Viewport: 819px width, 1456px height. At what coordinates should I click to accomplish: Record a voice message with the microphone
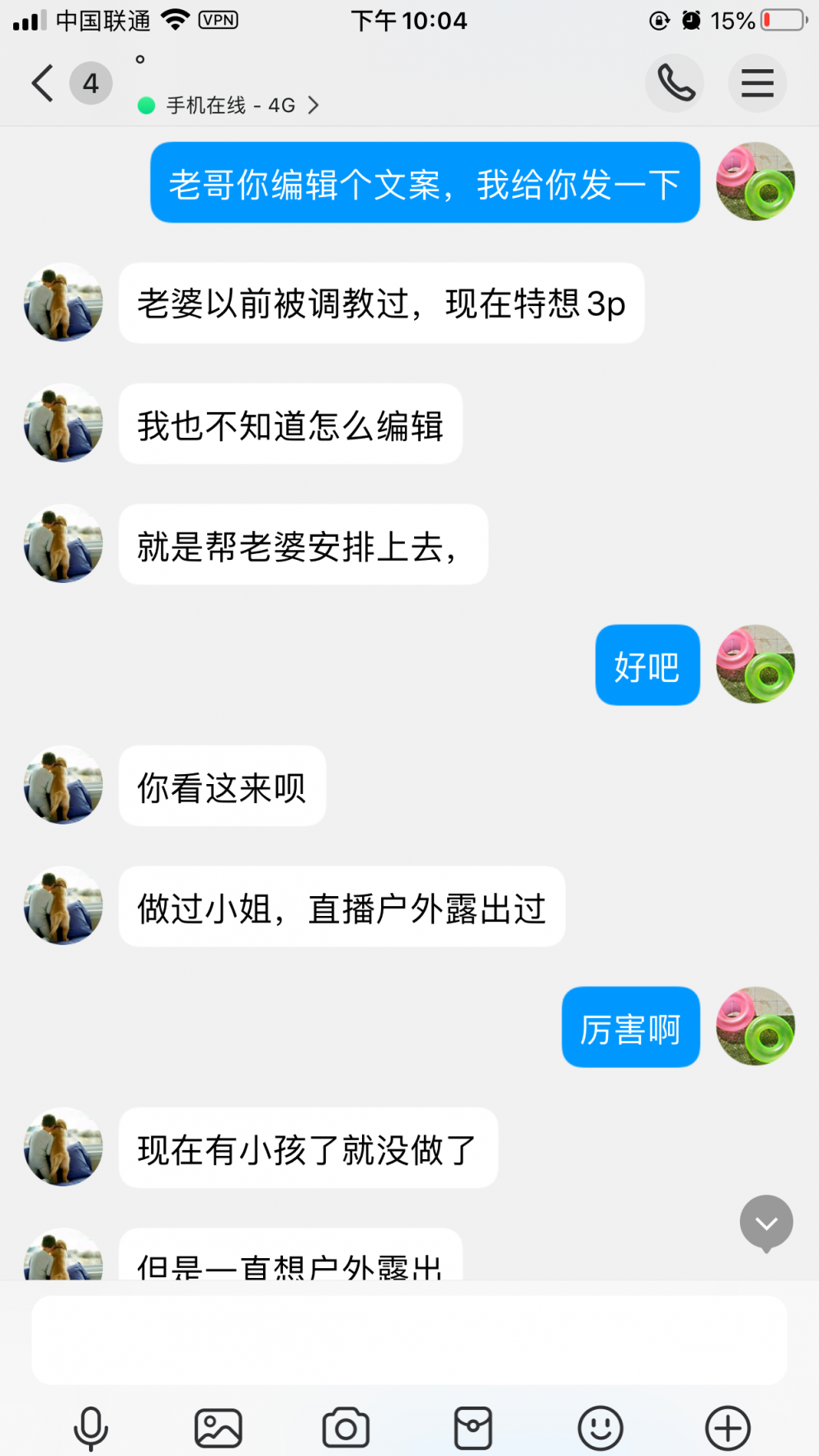coord(91,1428)
